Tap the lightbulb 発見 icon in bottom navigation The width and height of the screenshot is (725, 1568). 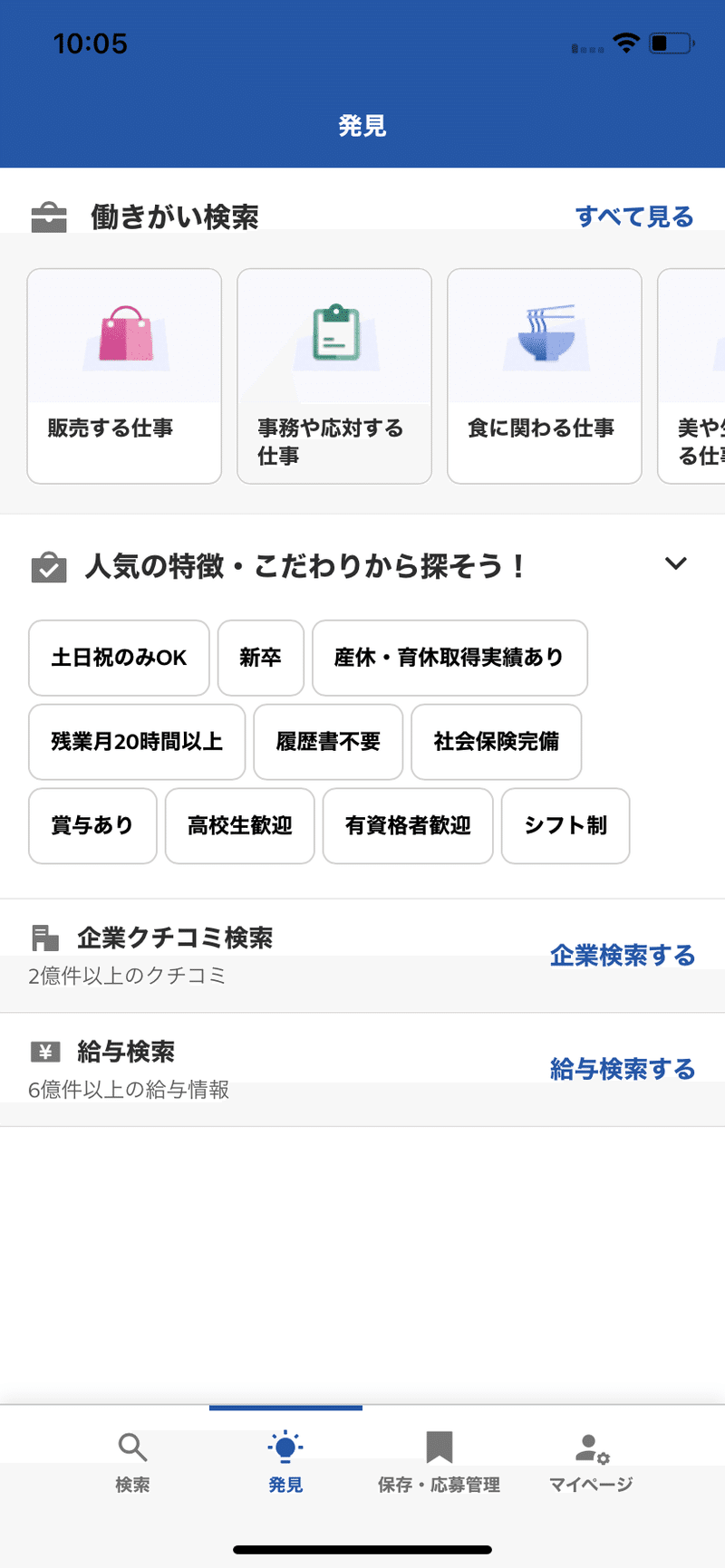pos(285,1447)
